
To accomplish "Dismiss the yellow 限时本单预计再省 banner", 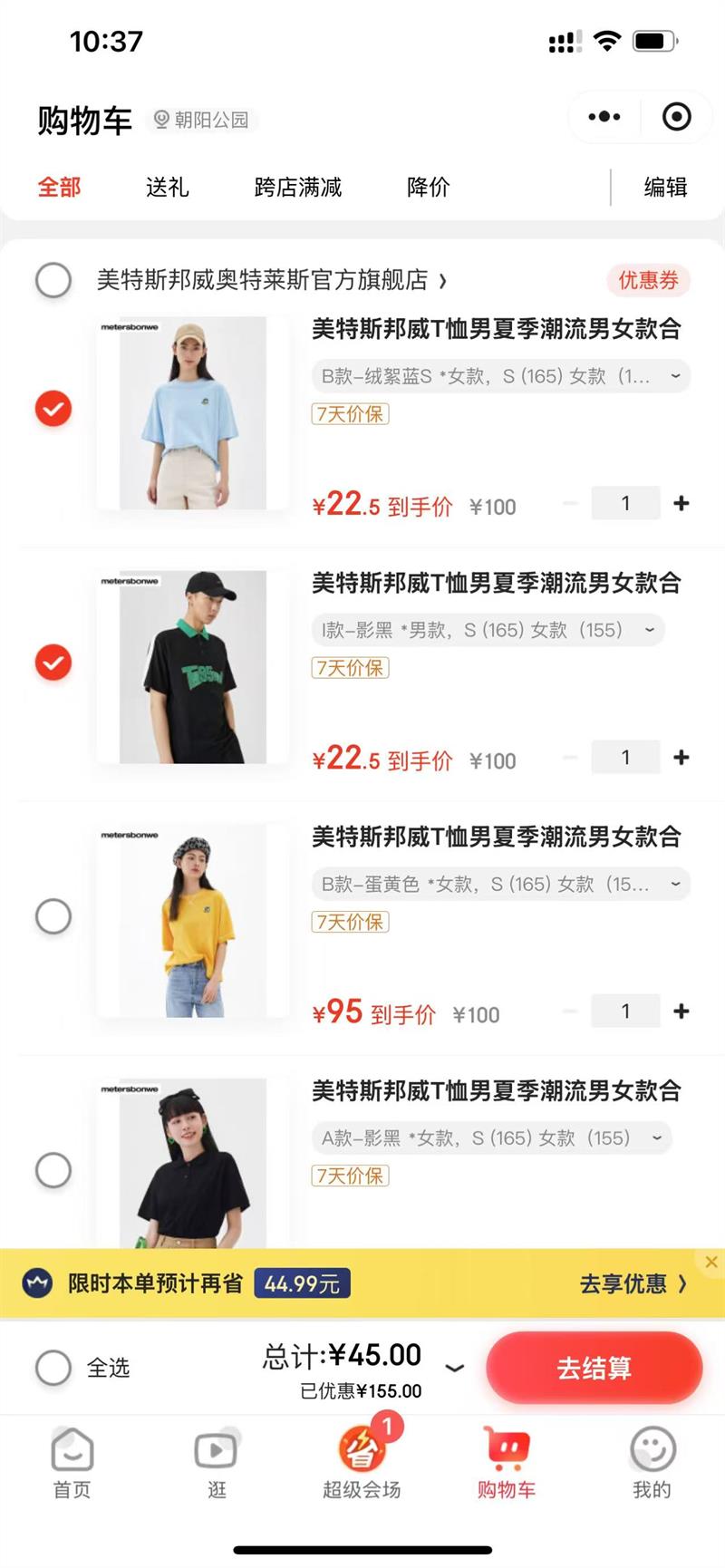I will 711,1261.
